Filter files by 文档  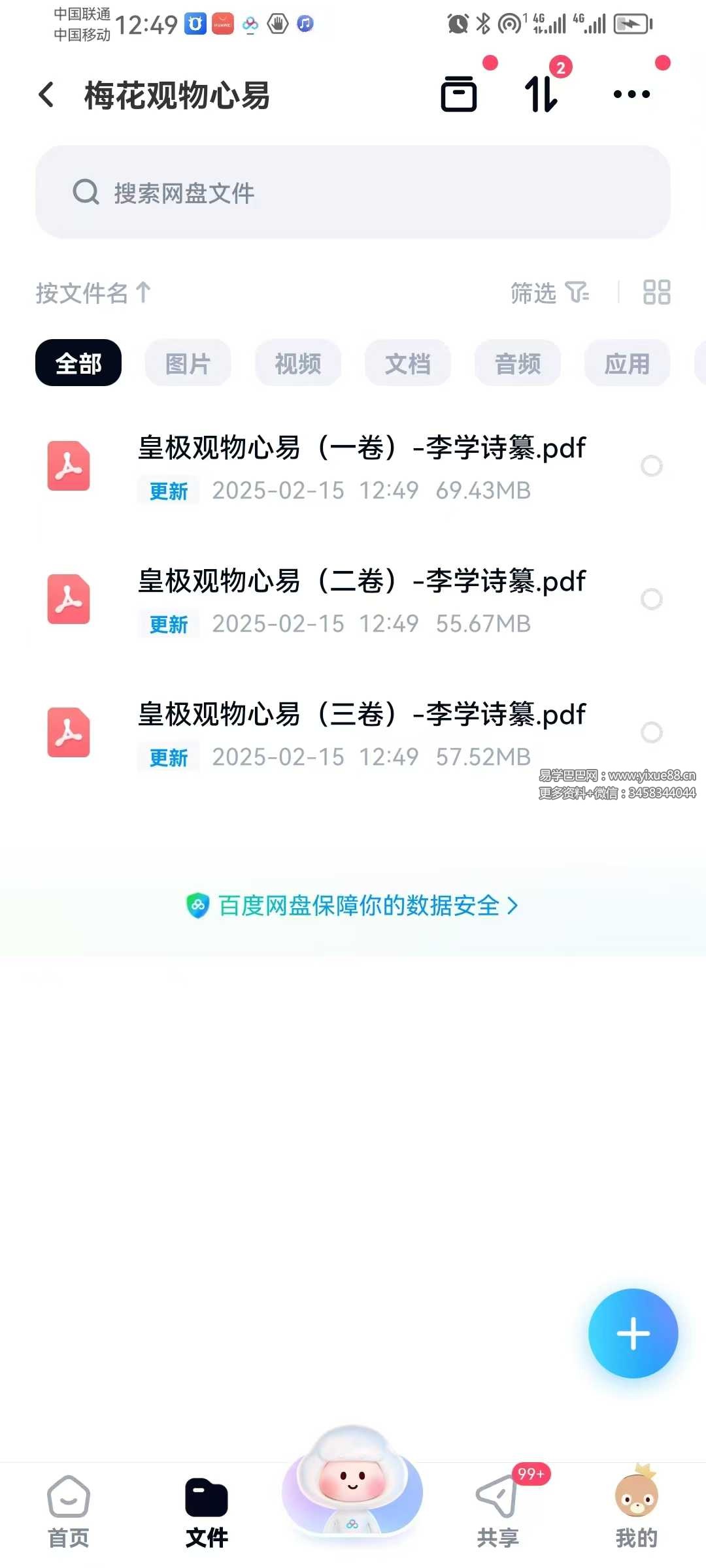pyautogui.click(x=408, y=363)
